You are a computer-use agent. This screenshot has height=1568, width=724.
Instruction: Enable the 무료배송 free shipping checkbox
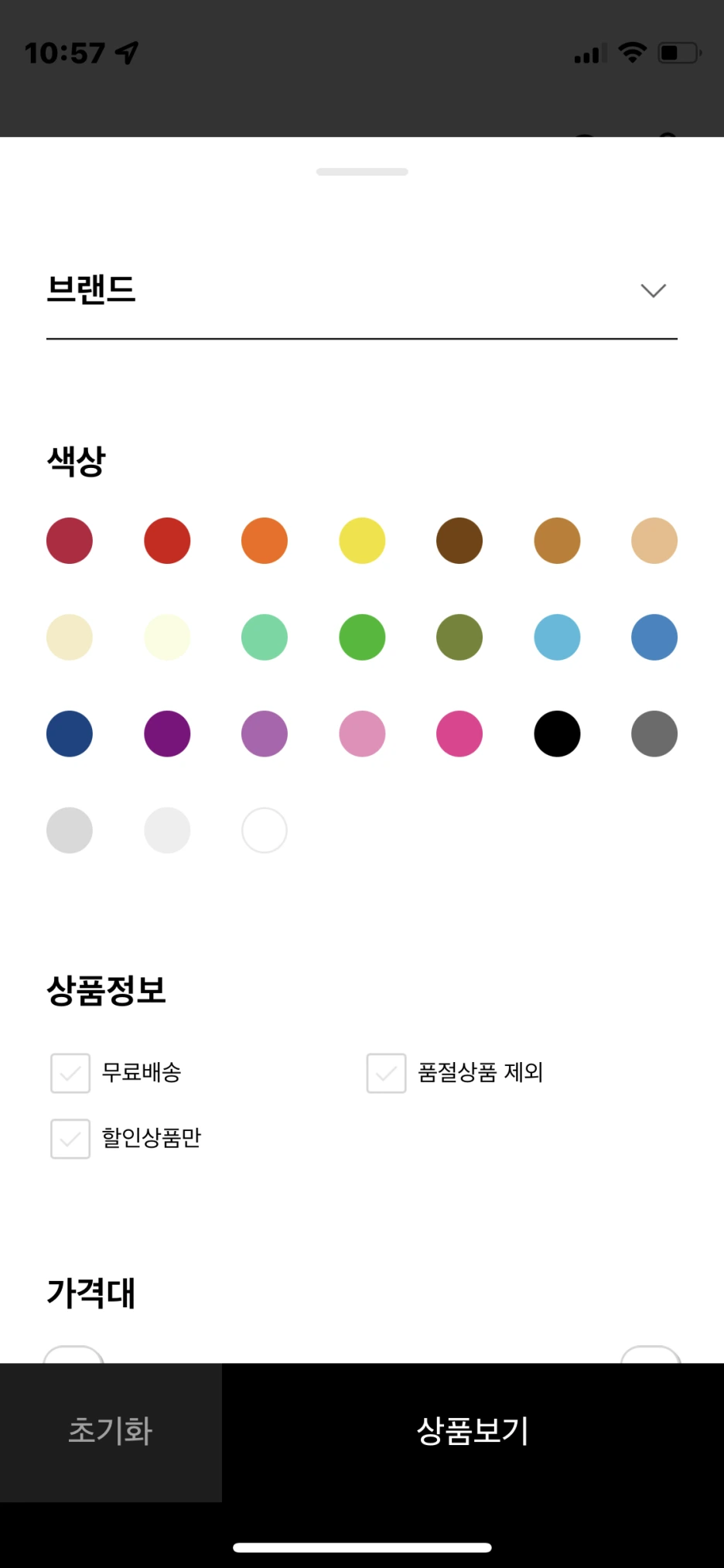(70, 1073)
